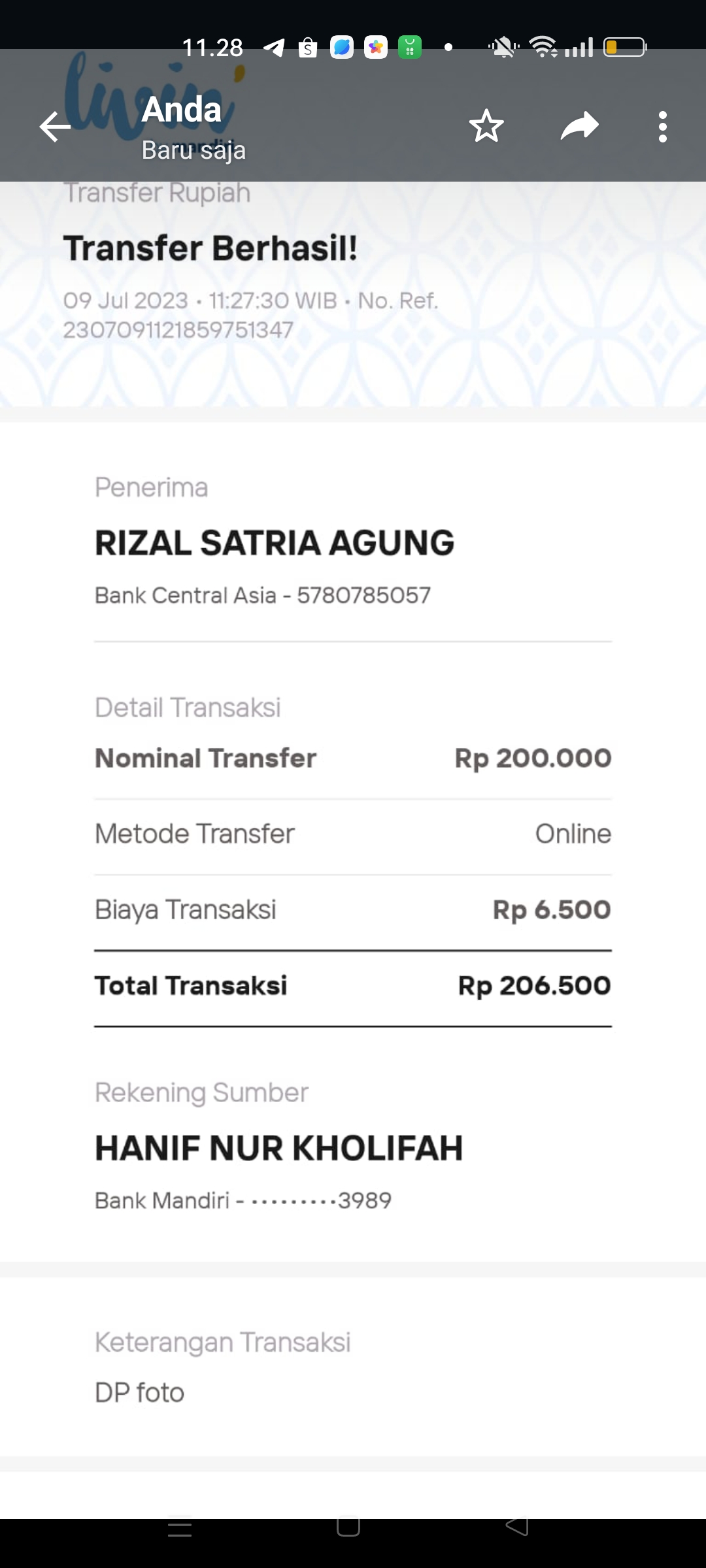The height and width of the screenshot is (1568, 706).
Task: Open the three-dot overflow menu
Action: (662, 127)
